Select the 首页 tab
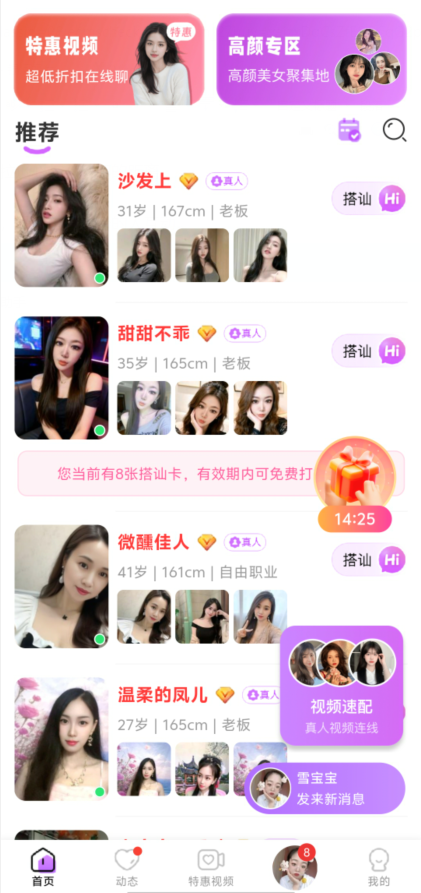The width and height of the screenshot is (421, 893). click(43, 867)
